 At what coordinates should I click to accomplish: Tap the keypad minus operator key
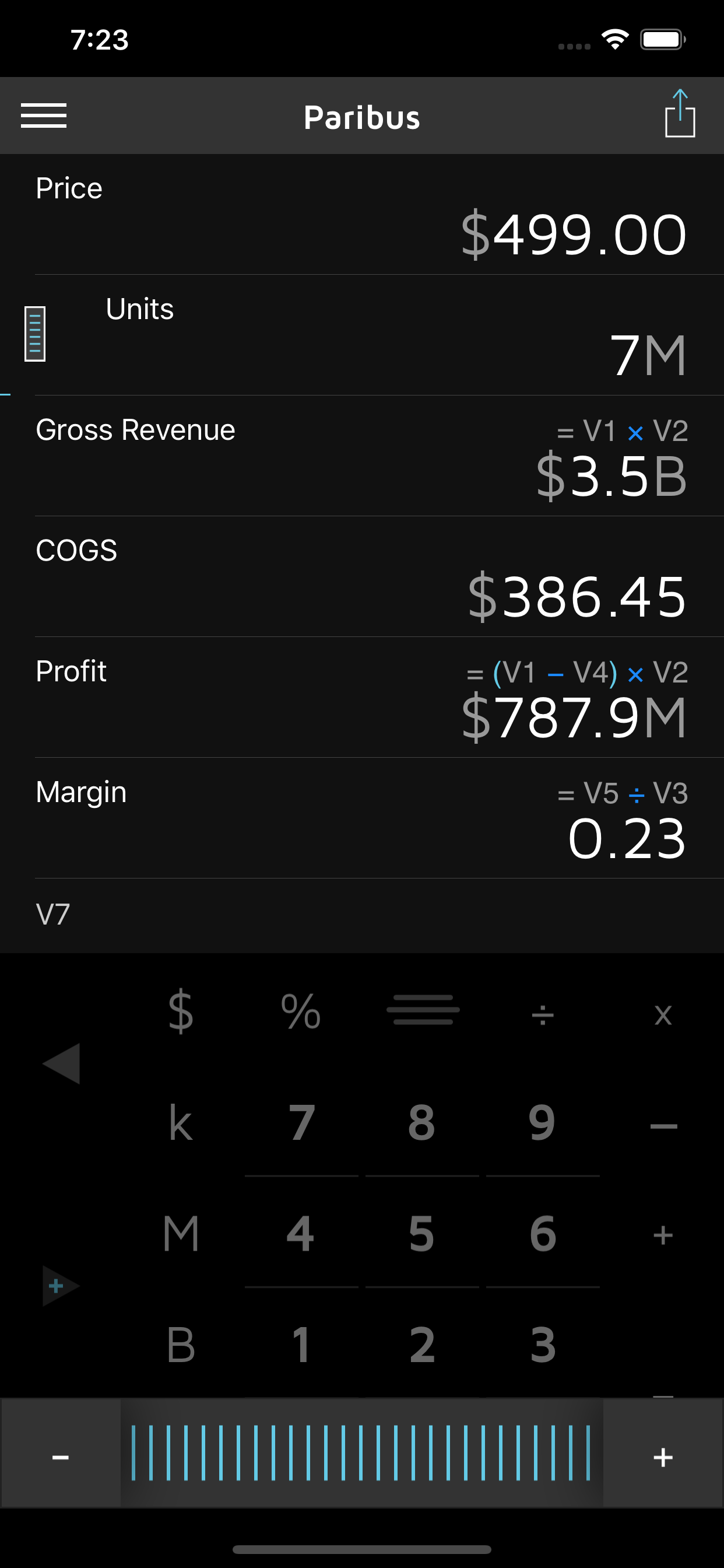pyautogui.click(x=663, y=1126)
